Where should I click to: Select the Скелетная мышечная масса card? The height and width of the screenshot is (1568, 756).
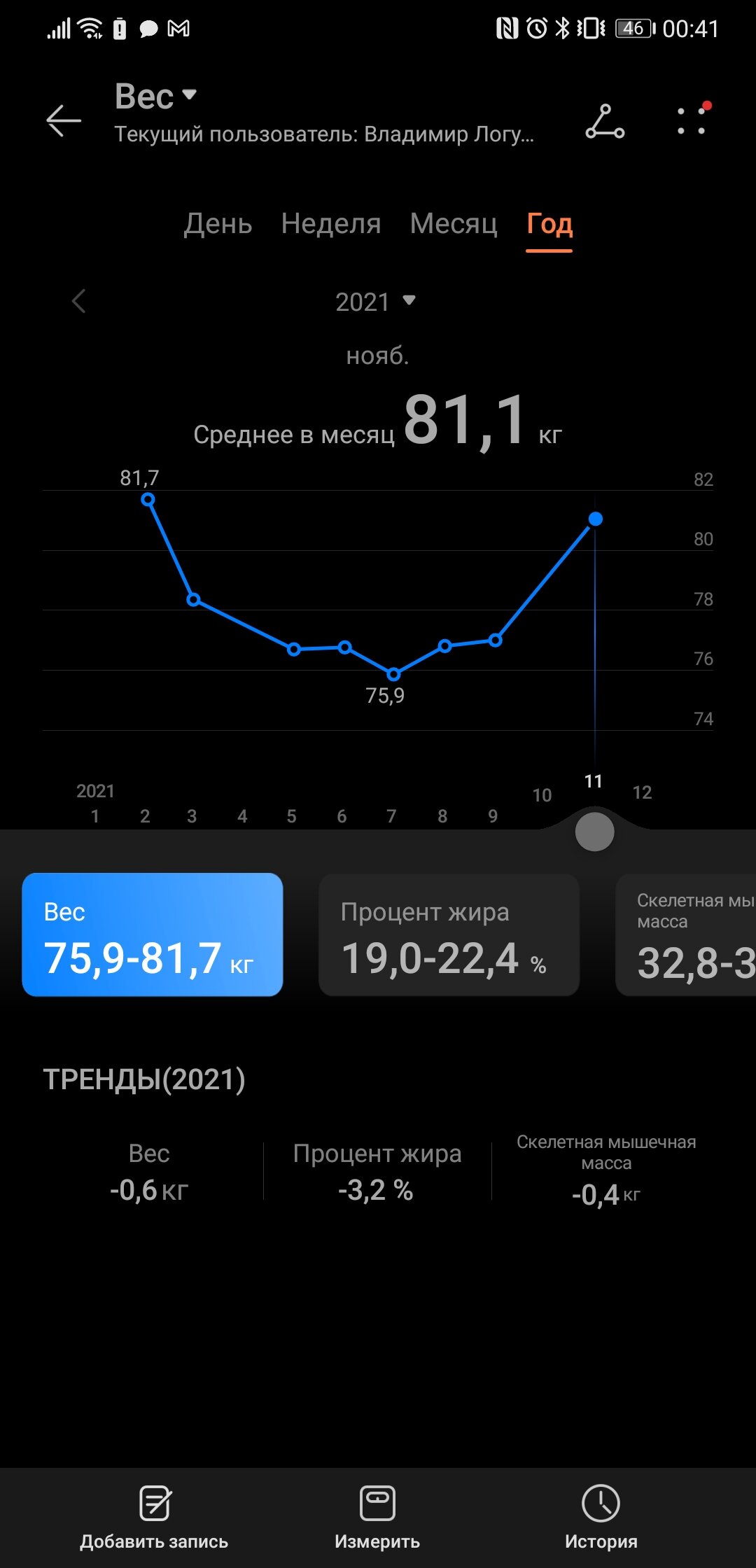pyautogui.click(x=686, y=934)
